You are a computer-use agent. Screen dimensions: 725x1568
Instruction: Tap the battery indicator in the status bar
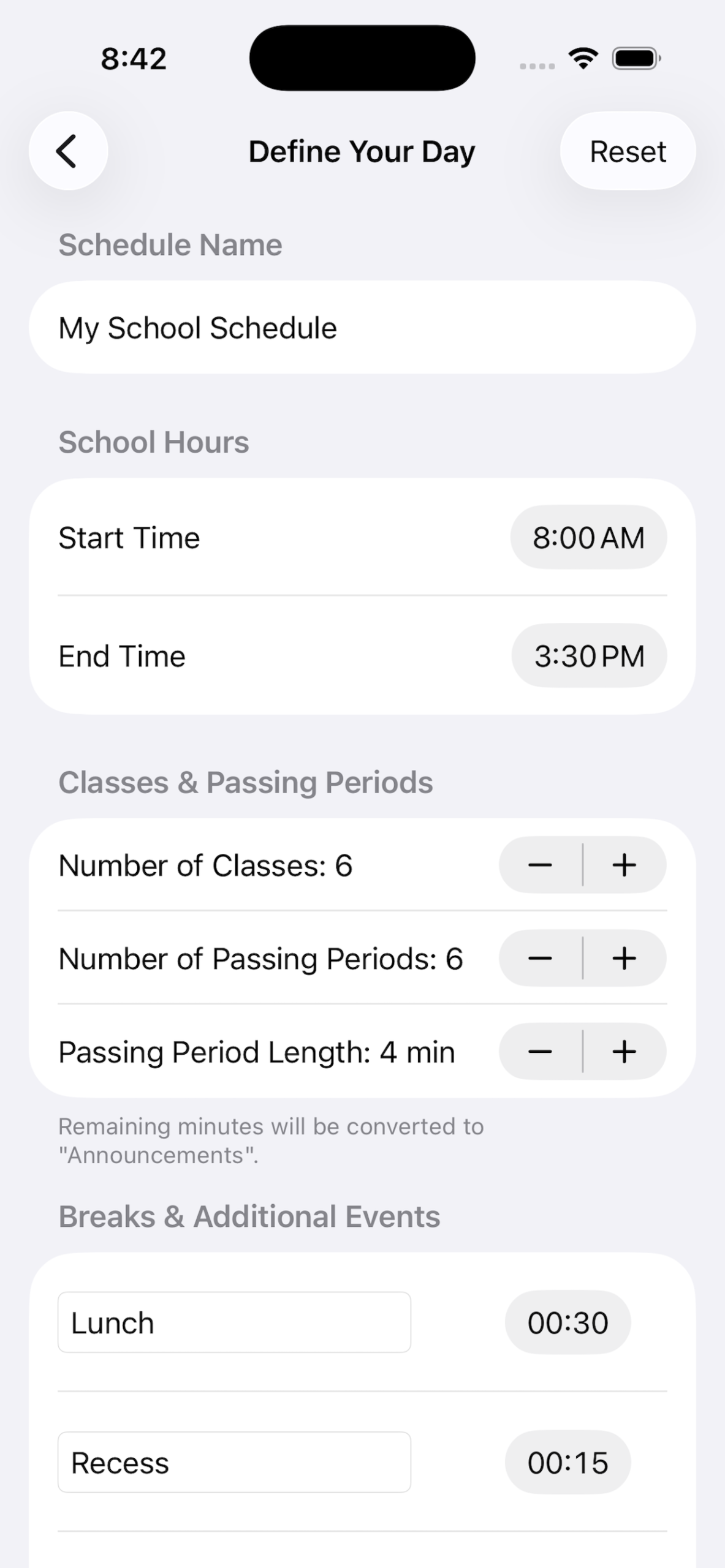point(636,57)
